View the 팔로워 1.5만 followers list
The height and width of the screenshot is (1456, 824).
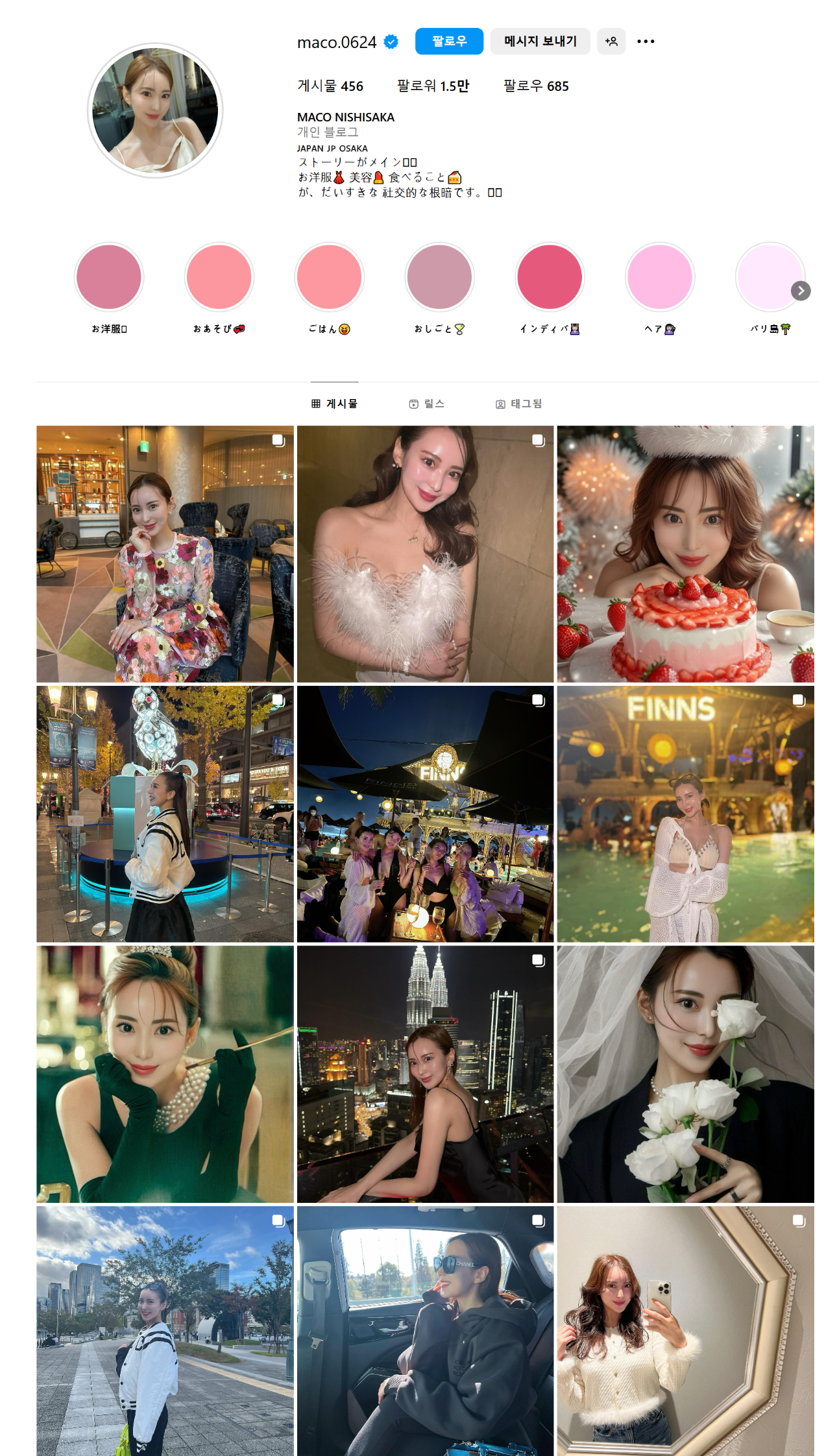tap(433, 86)
